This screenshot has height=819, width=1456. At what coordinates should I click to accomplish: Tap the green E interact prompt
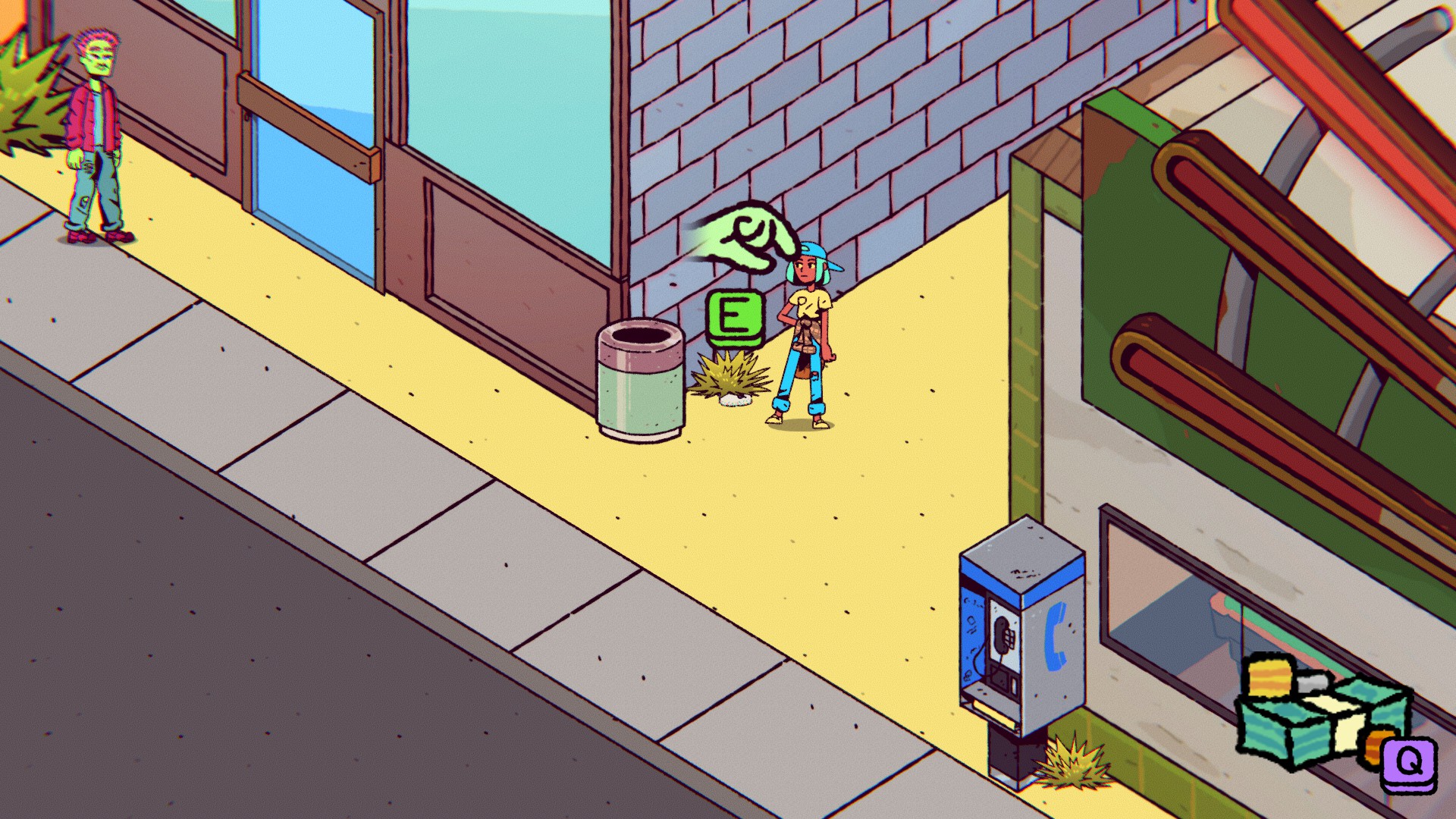point(733,317)
